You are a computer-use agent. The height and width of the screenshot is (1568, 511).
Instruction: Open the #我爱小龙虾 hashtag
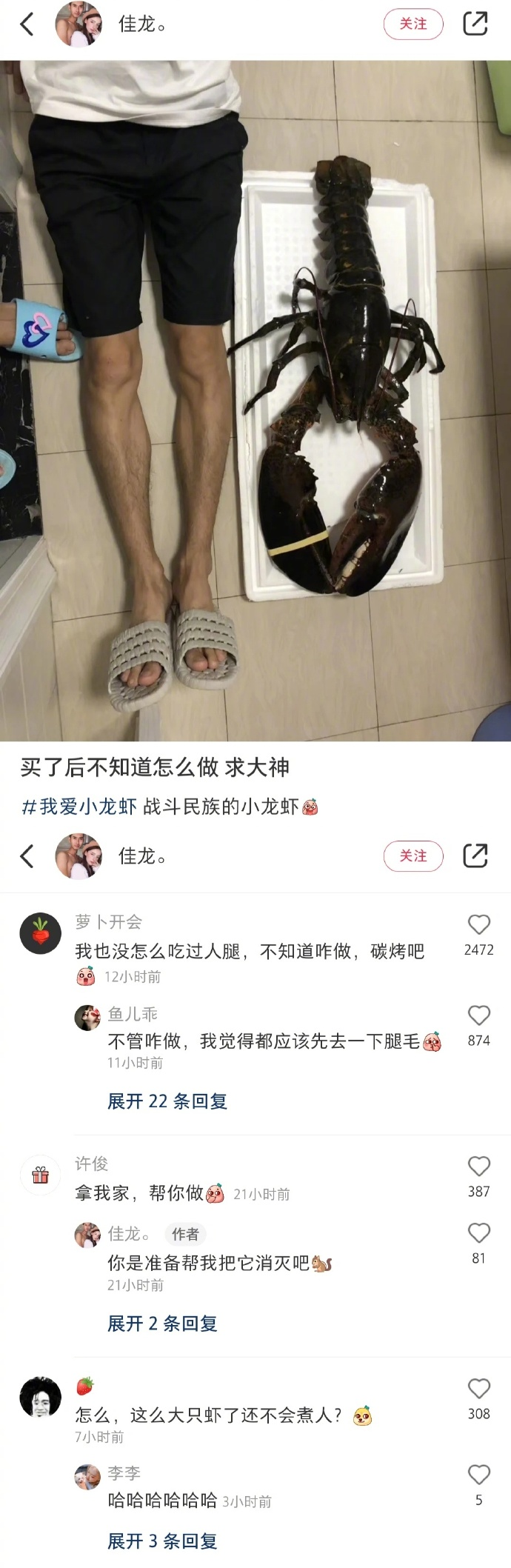tap(79, 807)
